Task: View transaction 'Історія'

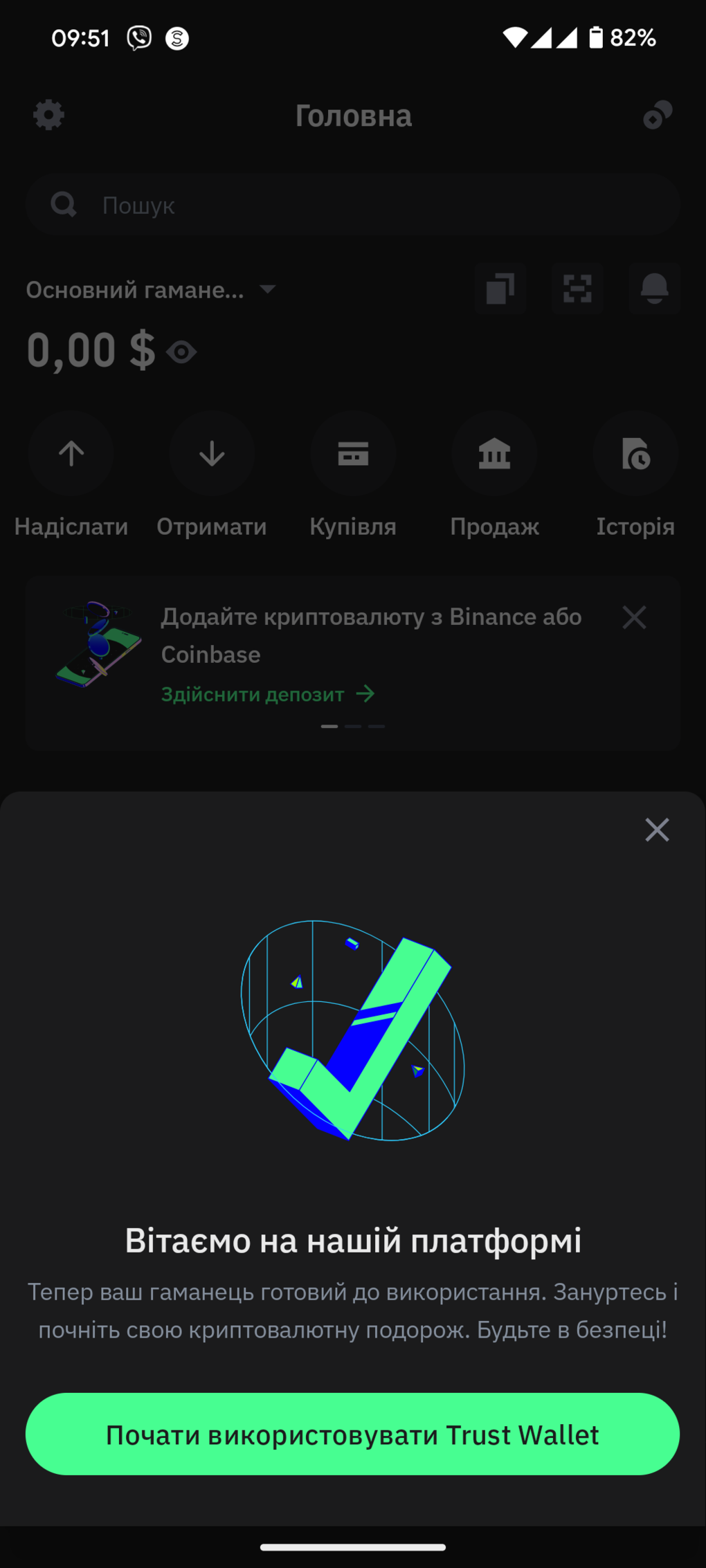Action: (635, 454)
